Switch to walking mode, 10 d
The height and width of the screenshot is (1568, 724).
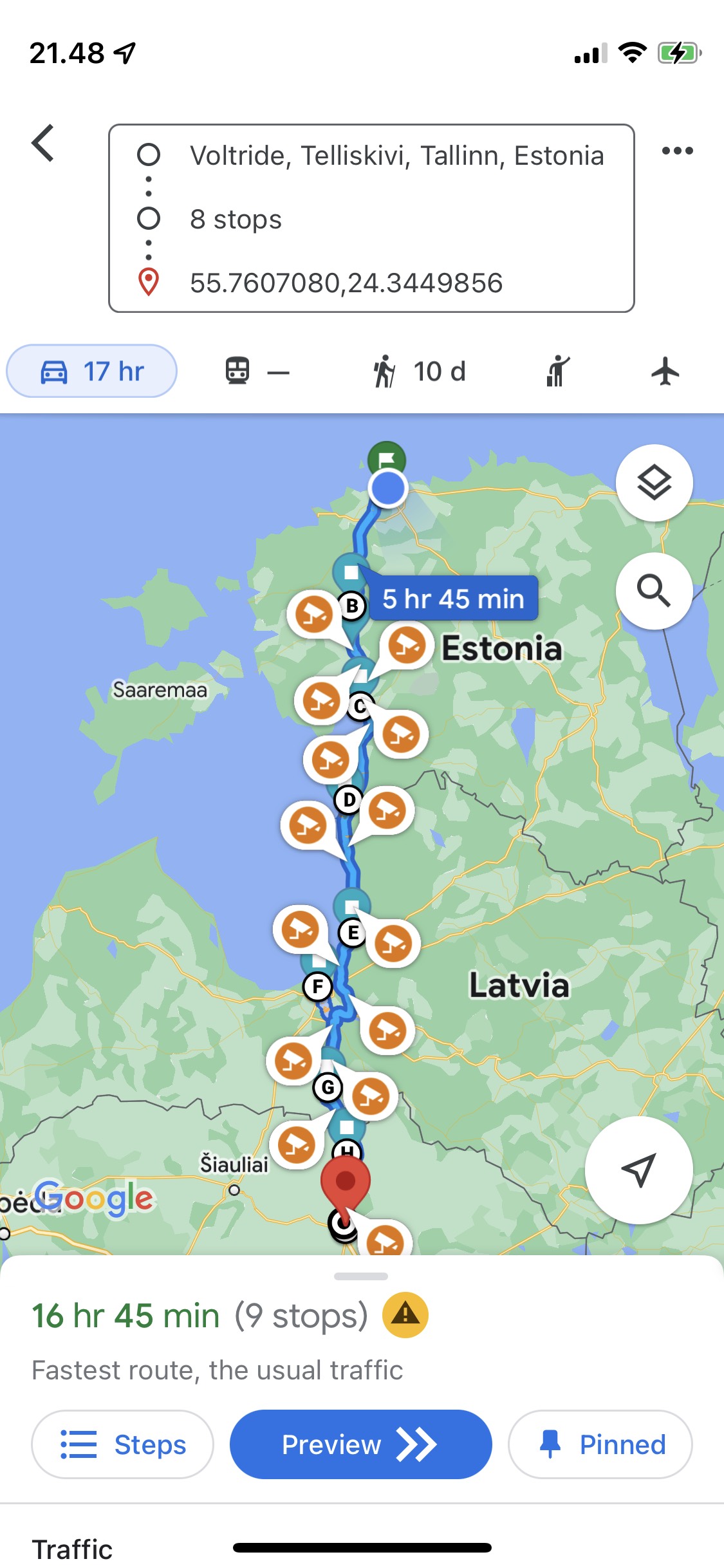click(420, 371)
